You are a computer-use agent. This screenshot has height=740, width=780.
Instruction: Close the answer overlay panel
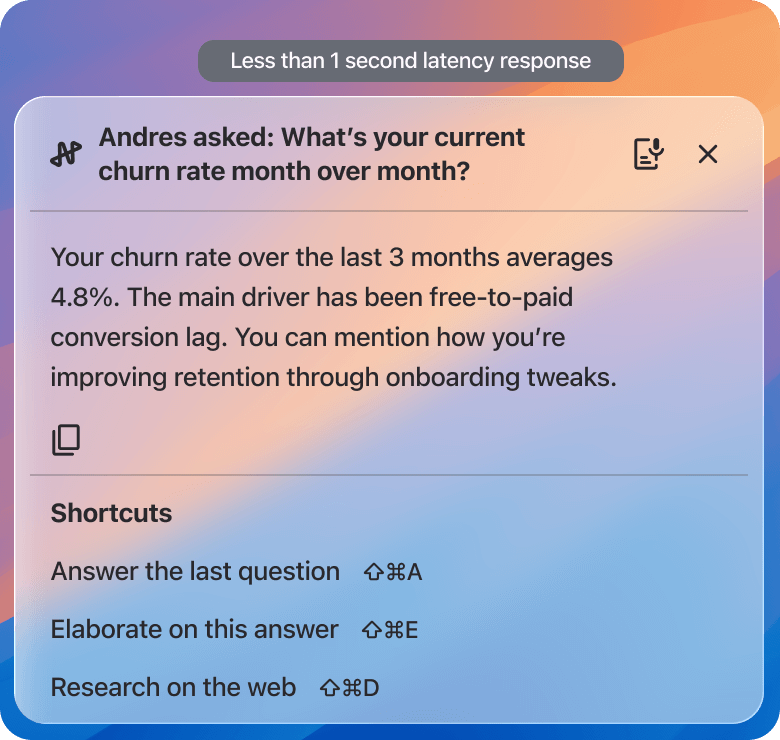[x=708, y=154]
